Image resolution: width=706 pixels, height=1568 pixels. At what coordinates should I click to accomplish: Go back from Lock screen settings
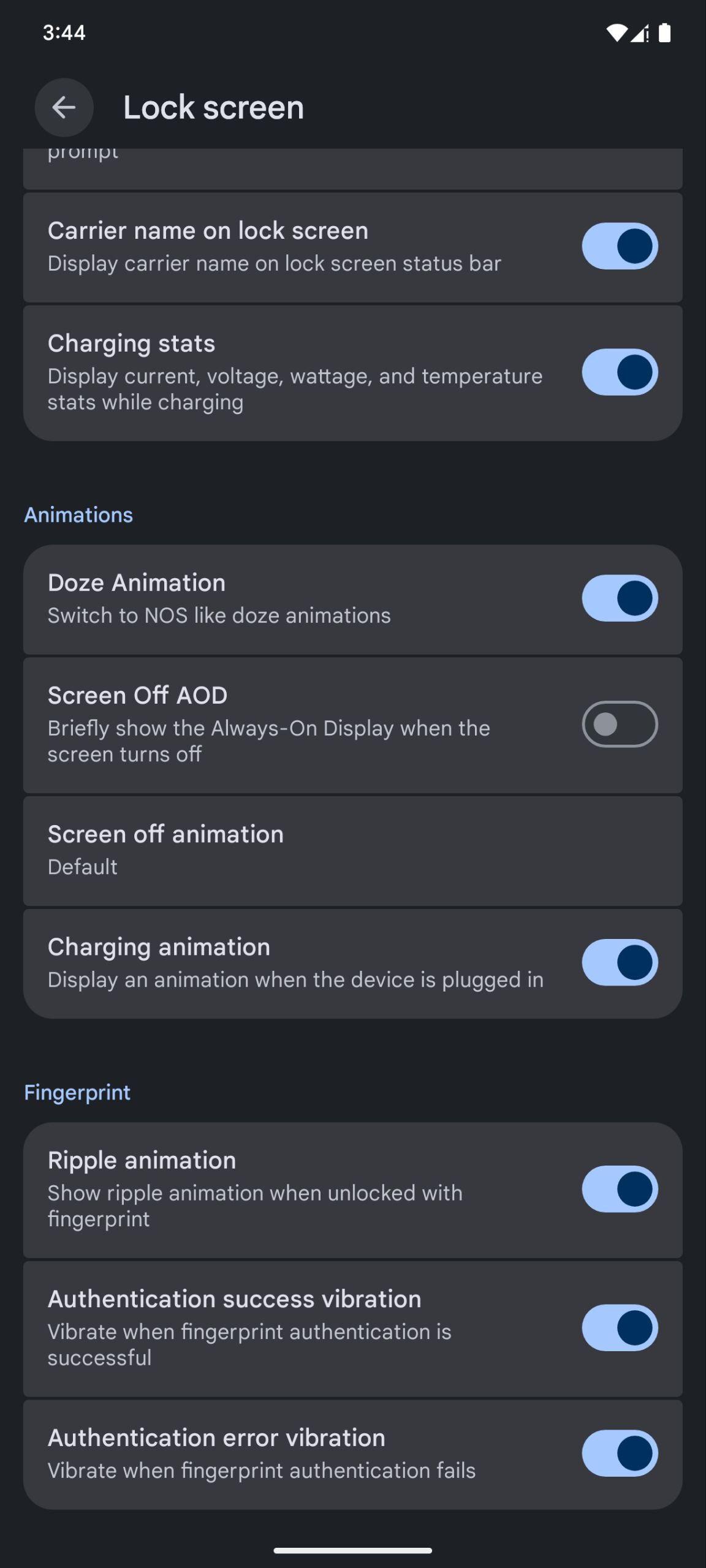click(x=64, y=108)
